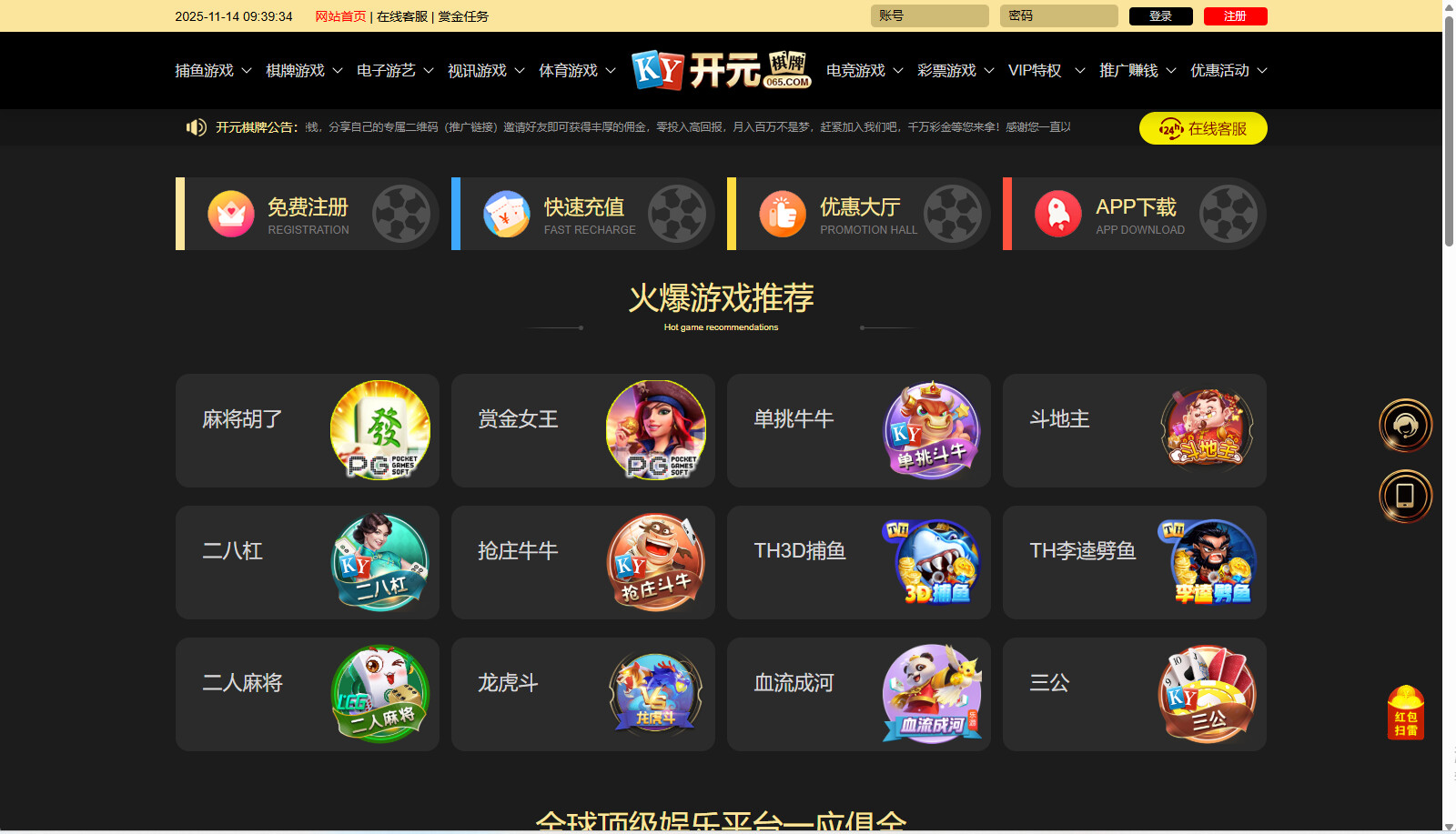This screenshot has width=1456, height=834.
Task: Expand the 彩票游戏 menu
Action: pos(955,71)
